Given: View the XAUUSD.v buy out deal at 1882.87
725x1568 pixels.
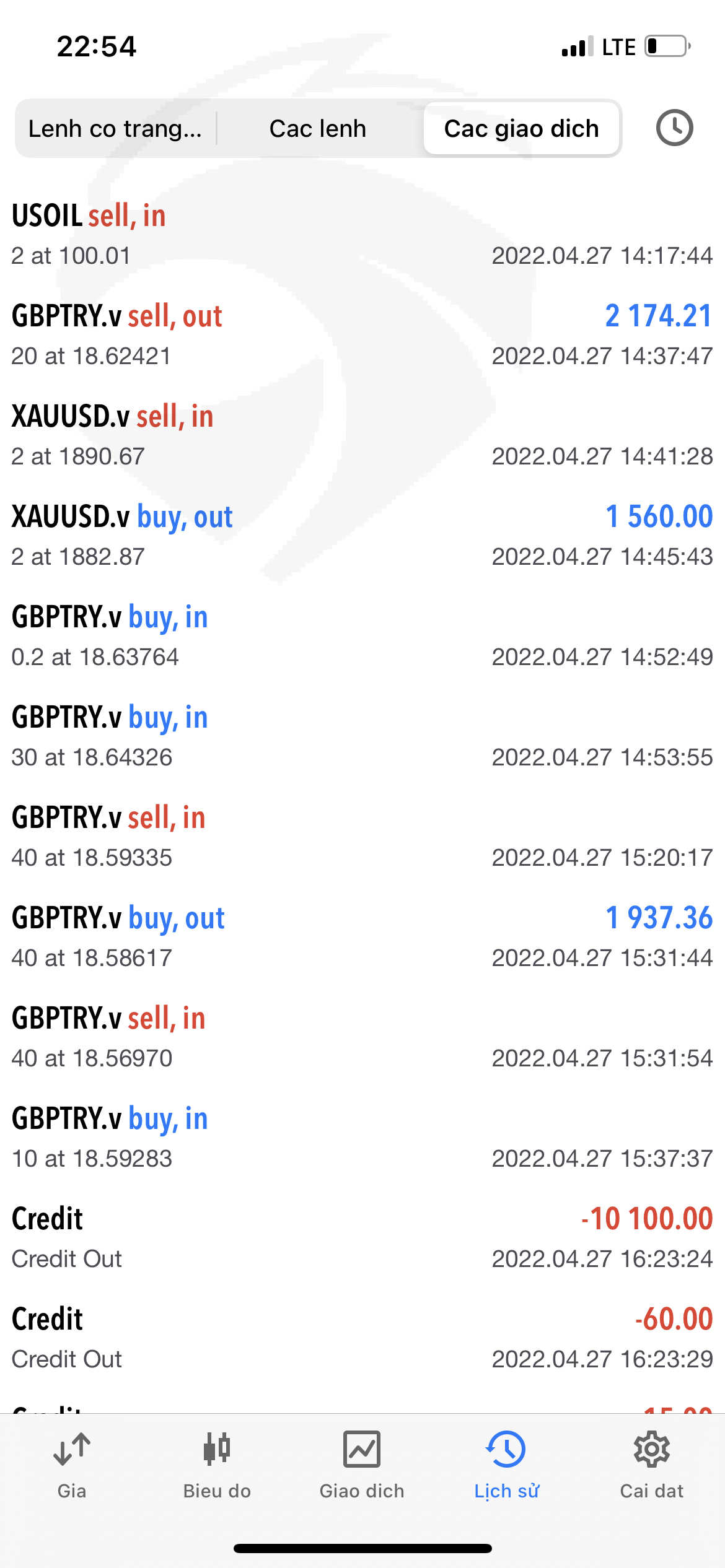Looking at the screenshot, I should 362,536.
